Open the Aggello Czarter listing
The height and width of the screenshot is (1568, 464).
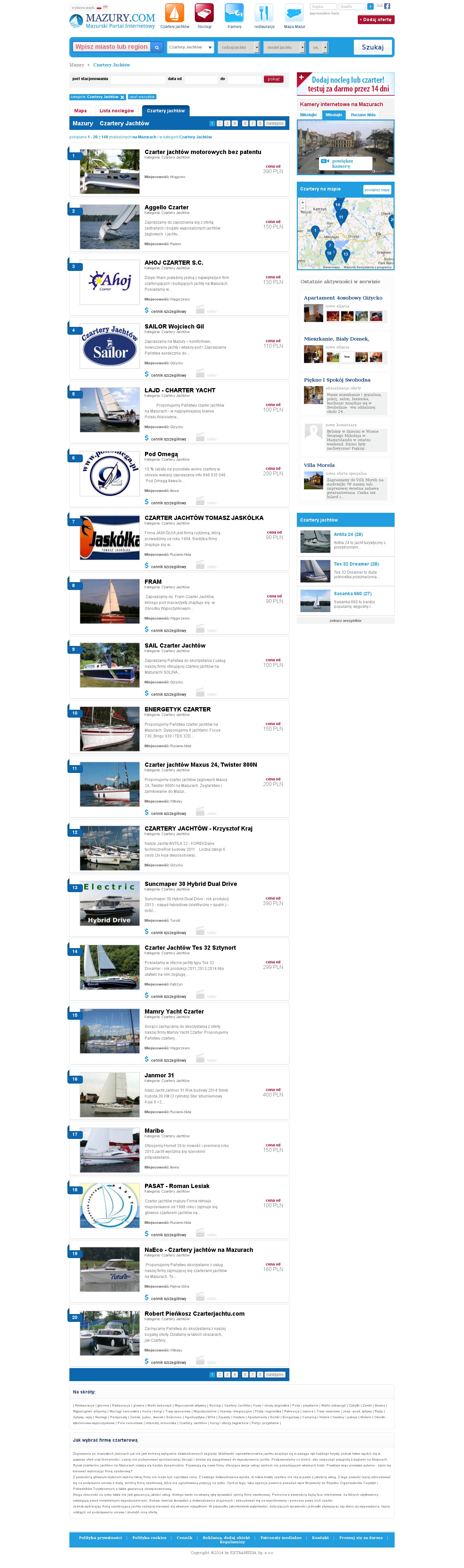coord(166,208)
